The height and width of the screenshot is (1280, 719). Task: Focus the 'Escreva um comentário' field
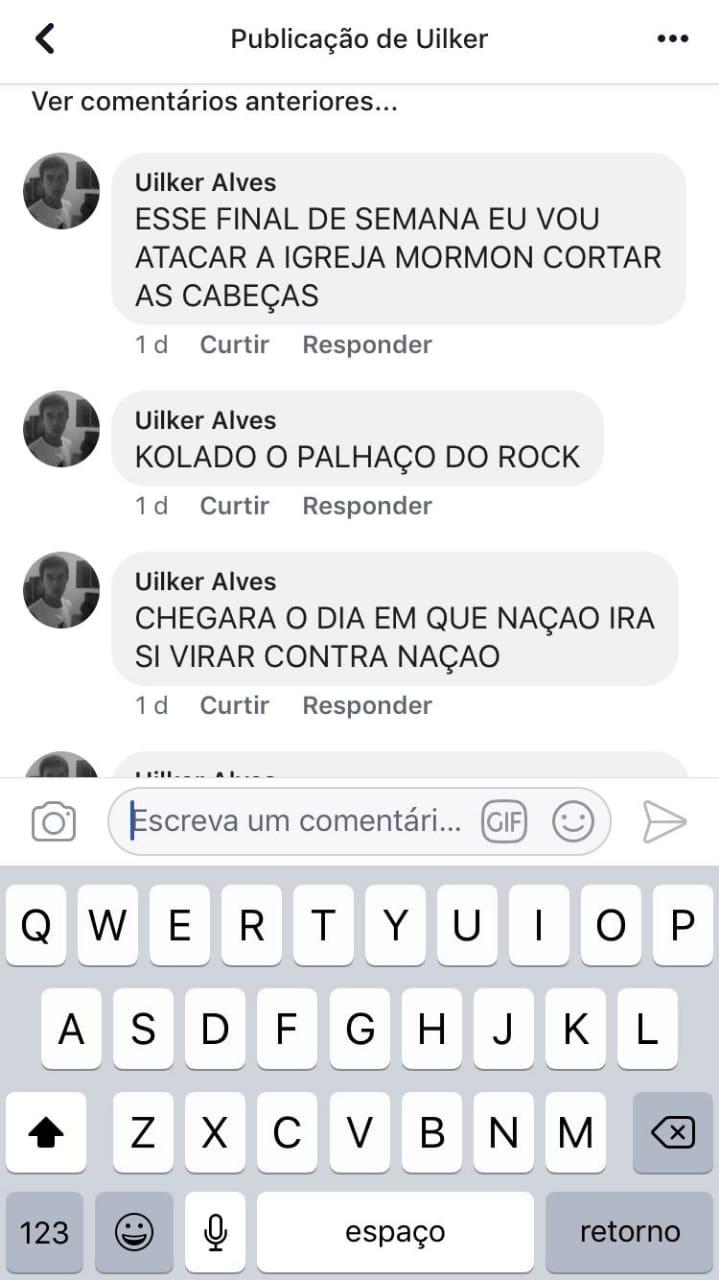point(300,822)
